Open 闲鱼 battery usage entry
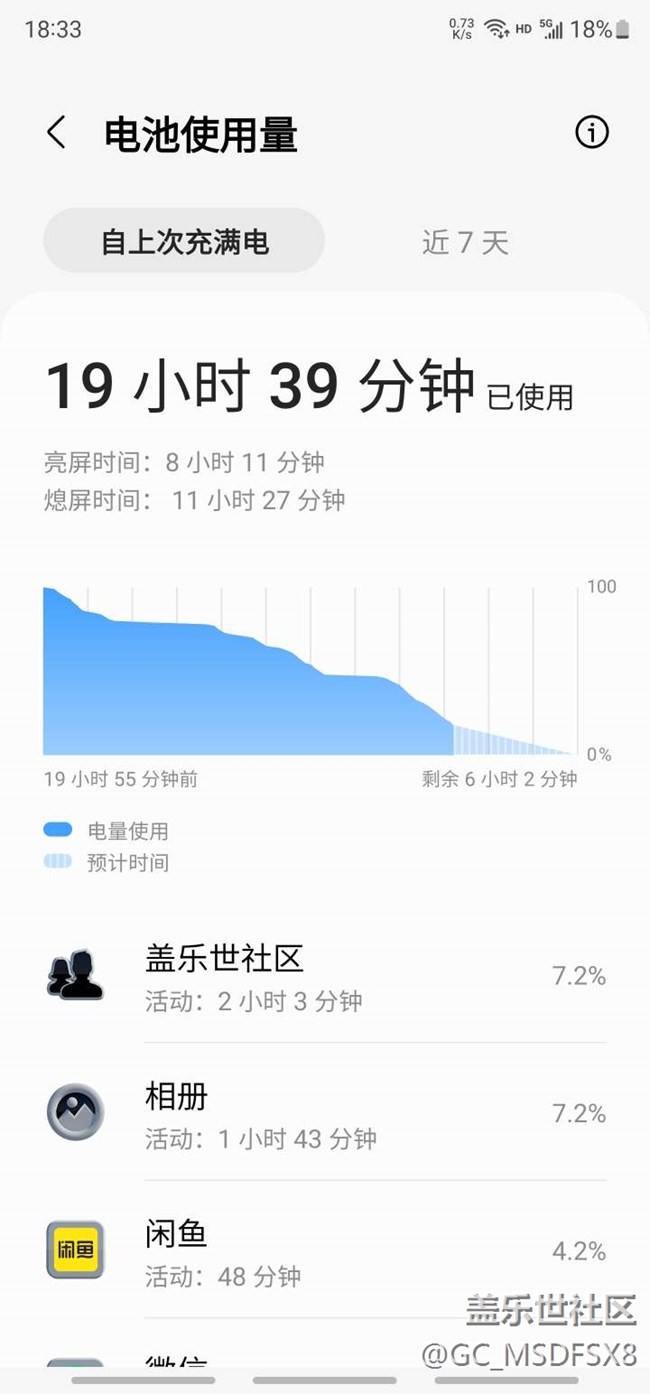This screenshot has width=650, height=1394. (x=325, y=1252)
